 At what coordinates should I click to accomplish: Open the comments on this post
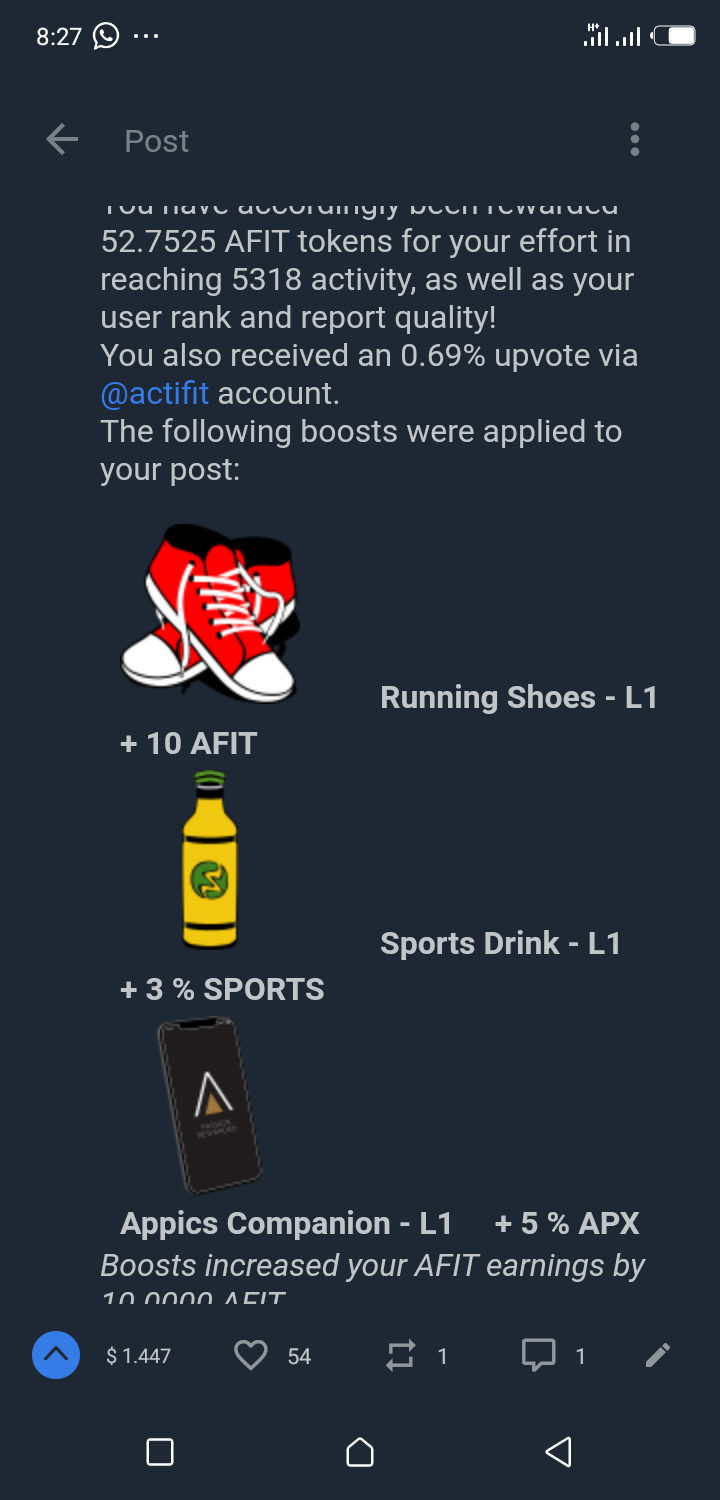539,1356
